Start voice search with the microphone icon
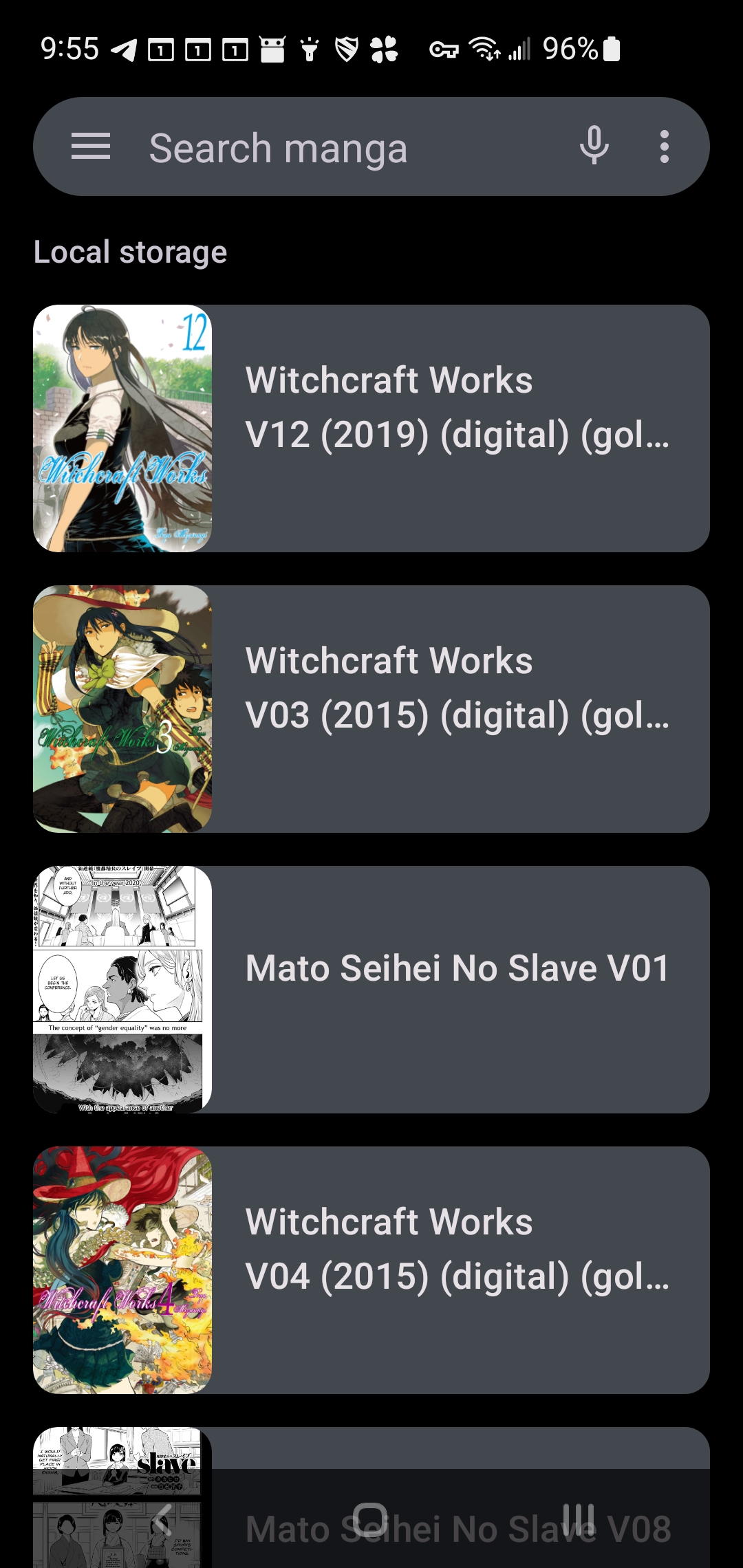 (593, 146)
